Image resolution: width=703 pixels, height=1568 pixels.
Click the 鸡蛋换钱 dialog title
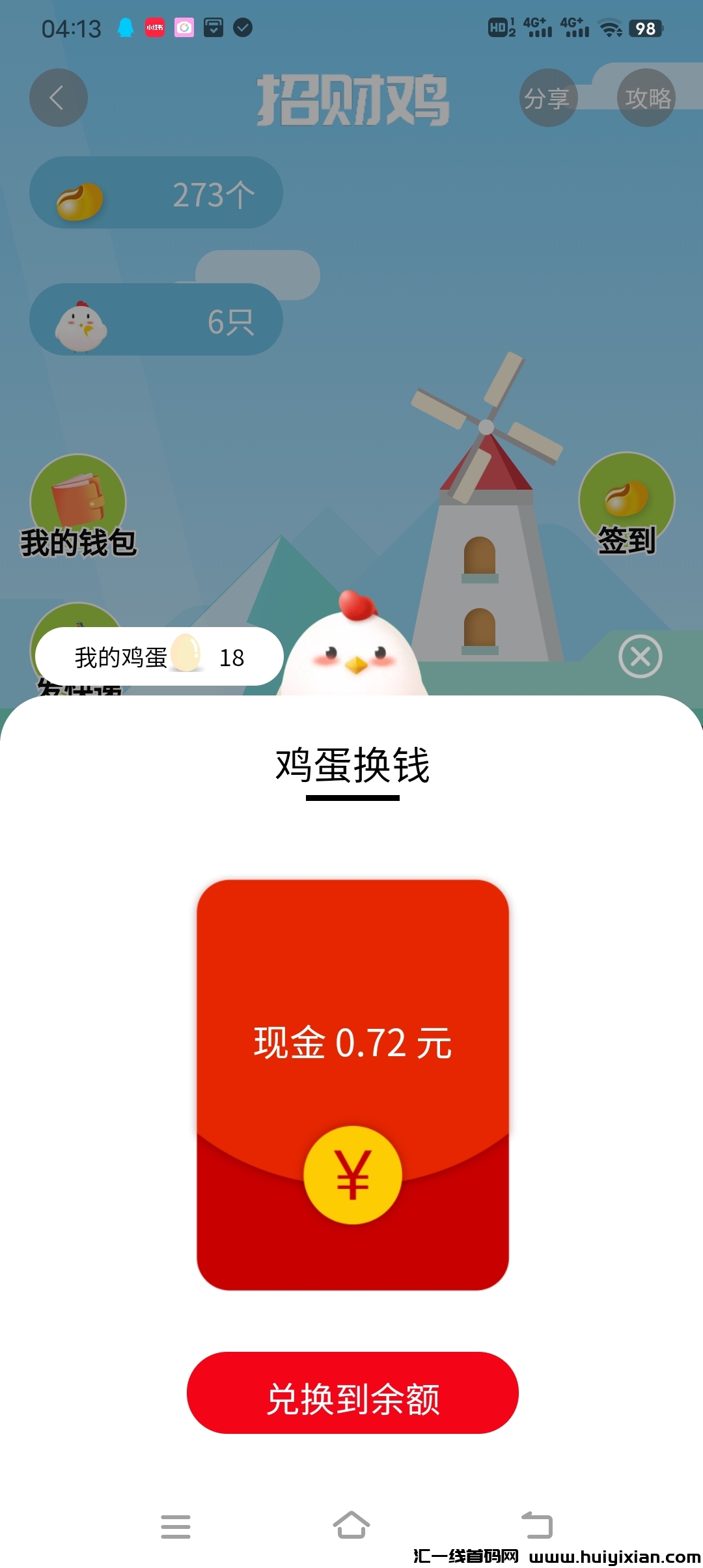(x=351, y=768)
